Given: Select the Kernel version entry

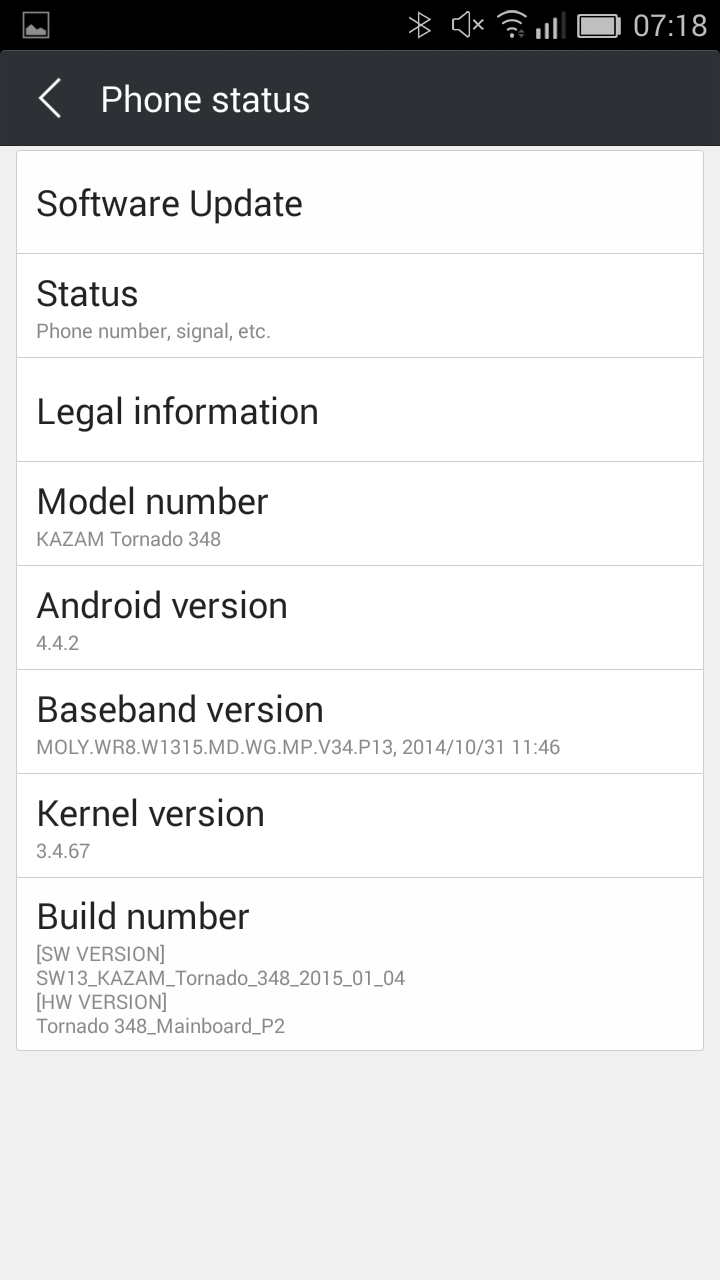Looking at the screenshot, I should [360, 826].
